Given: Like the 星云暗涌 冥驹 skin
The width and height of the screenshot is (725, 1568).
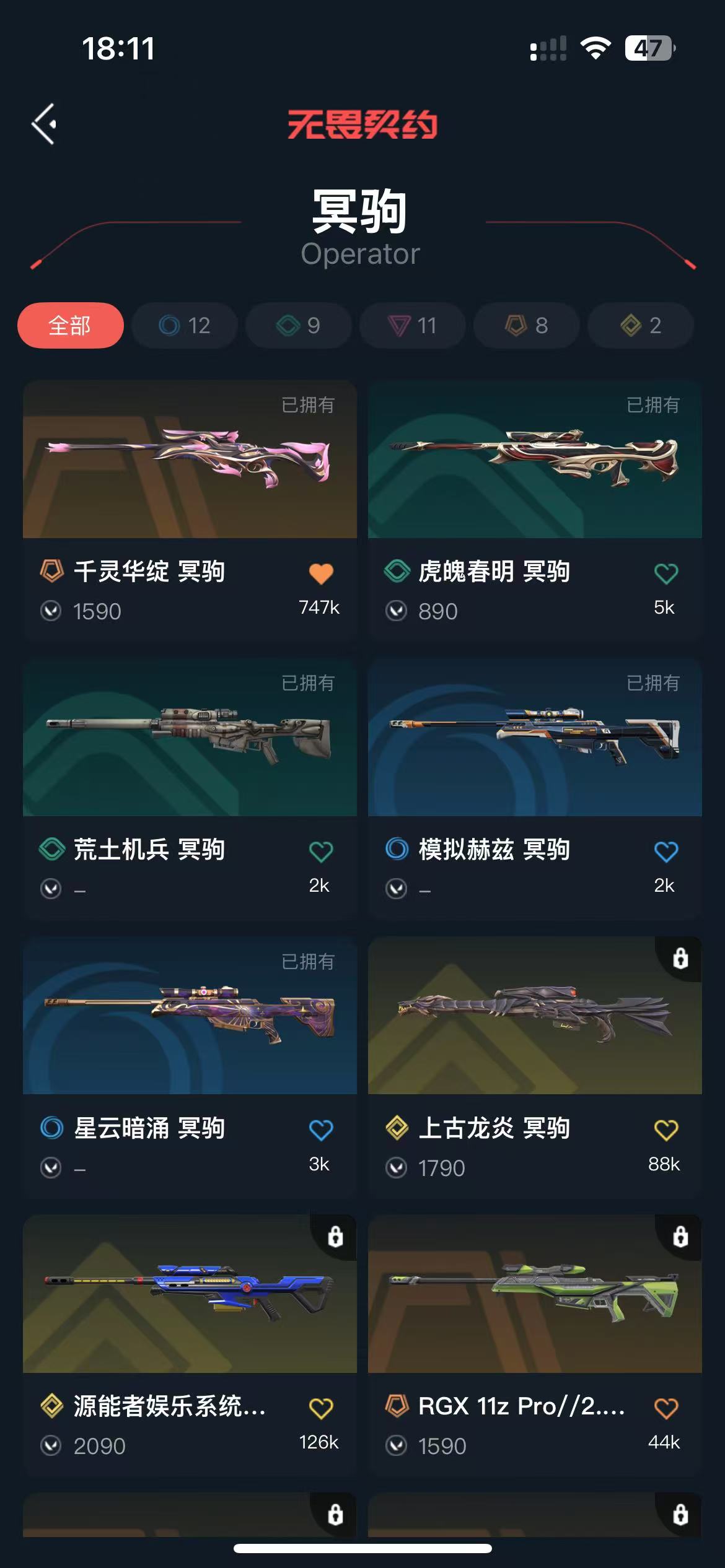Looking at the screenshot, I should (x=321, y=1130).
